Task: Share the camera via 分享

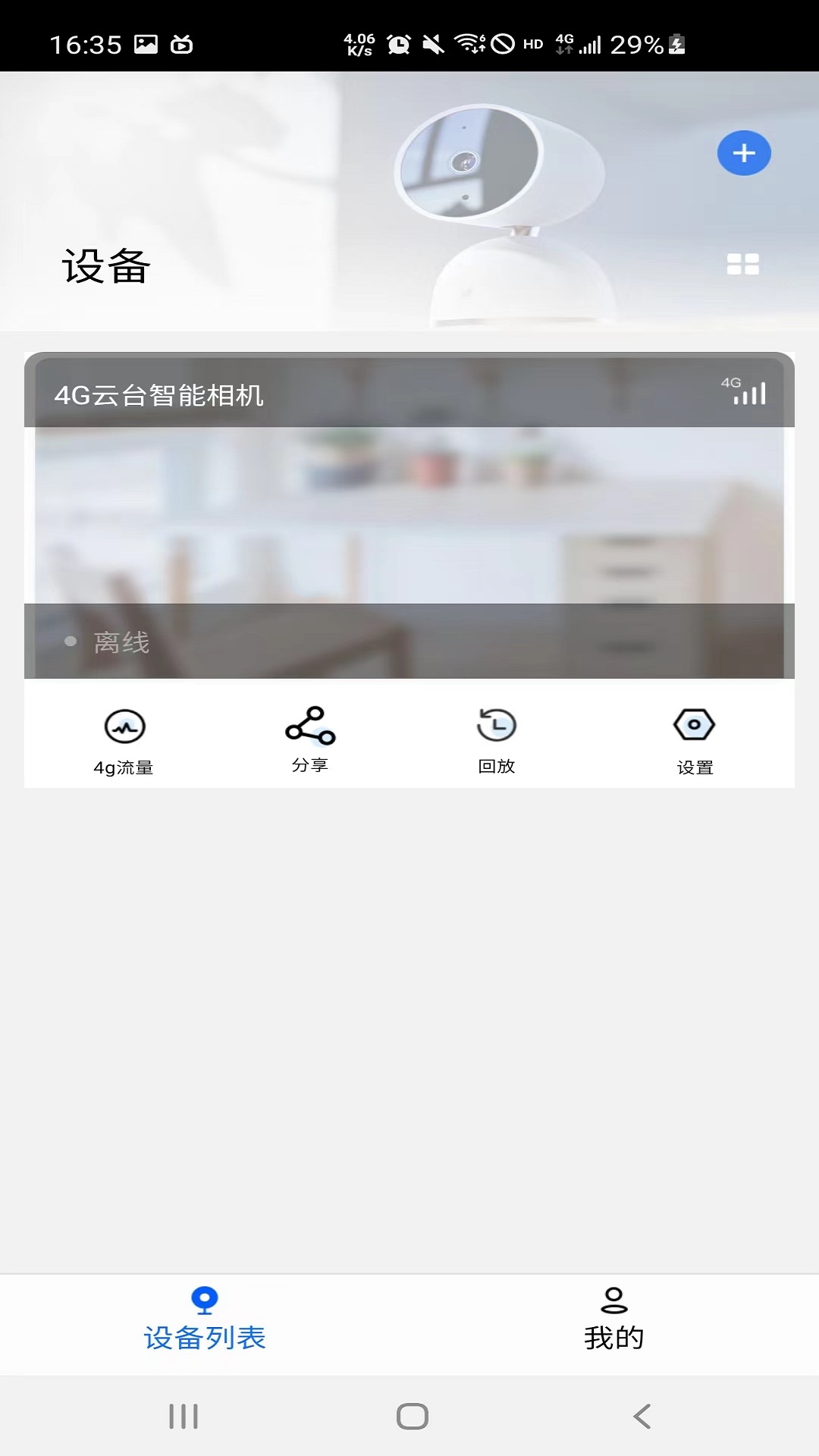Action: pos(310,738)
